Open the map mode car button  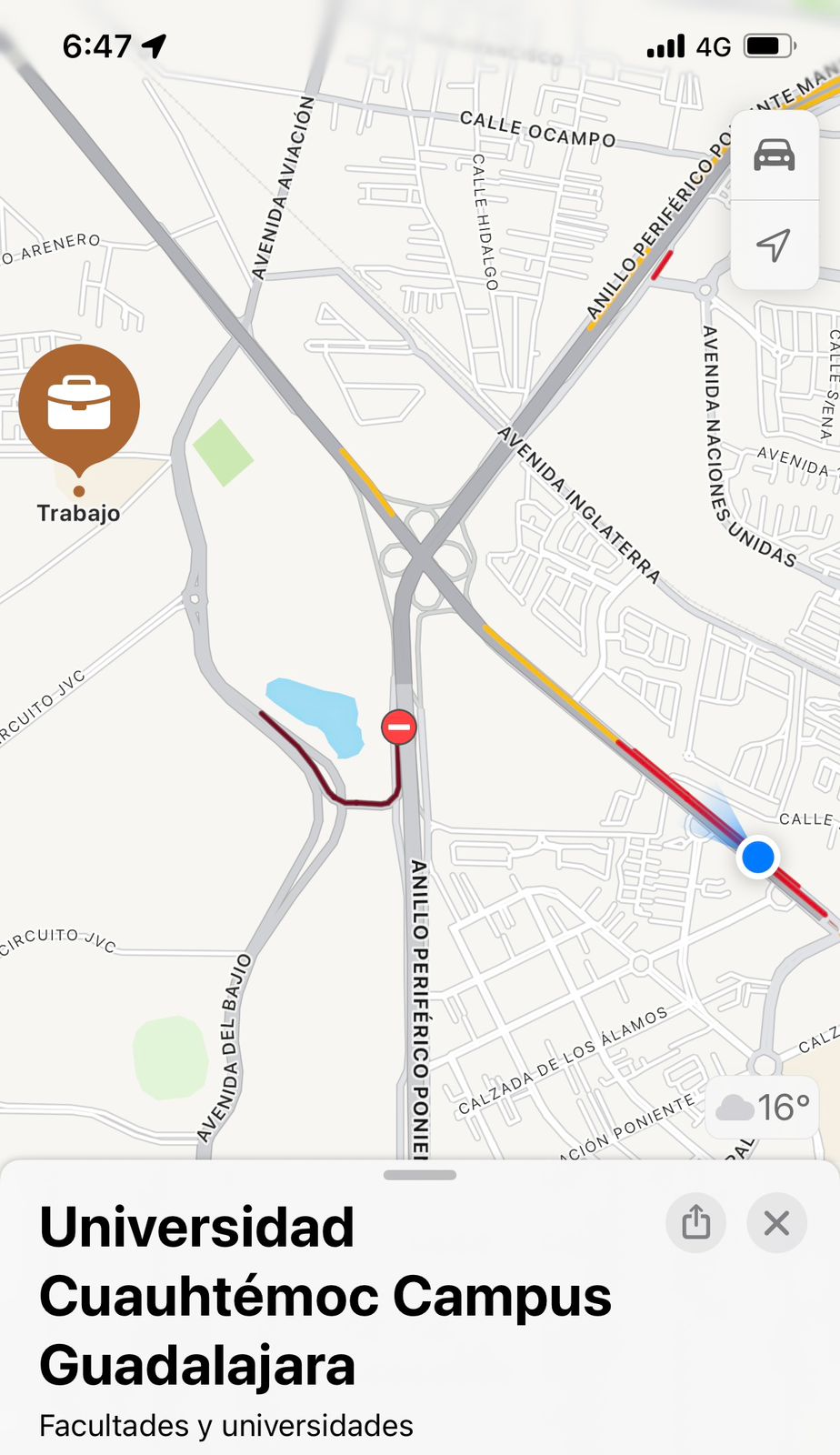(775, 156)
